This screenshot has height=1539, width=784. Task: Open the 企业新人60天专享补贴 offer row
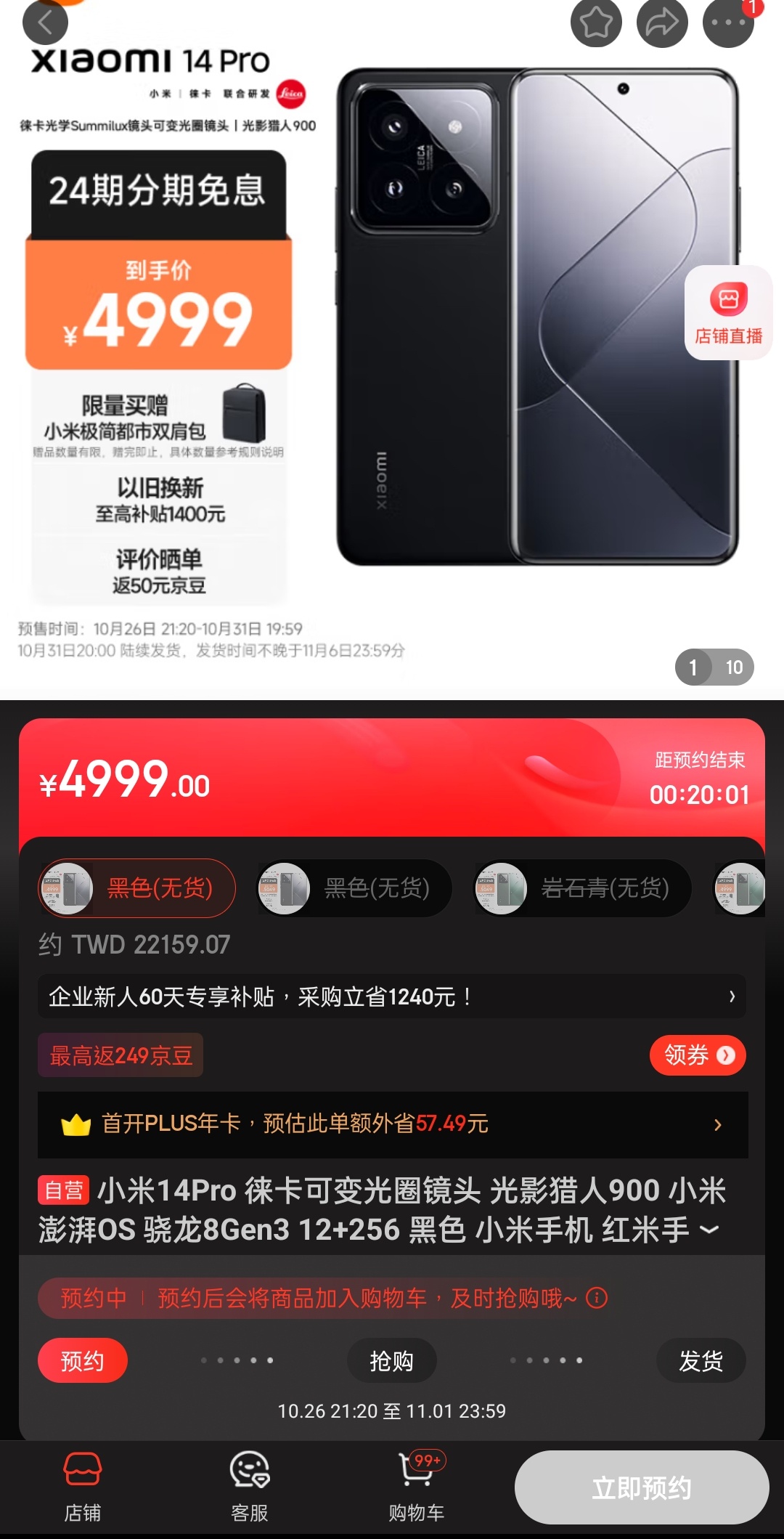[x=392, y=996]
